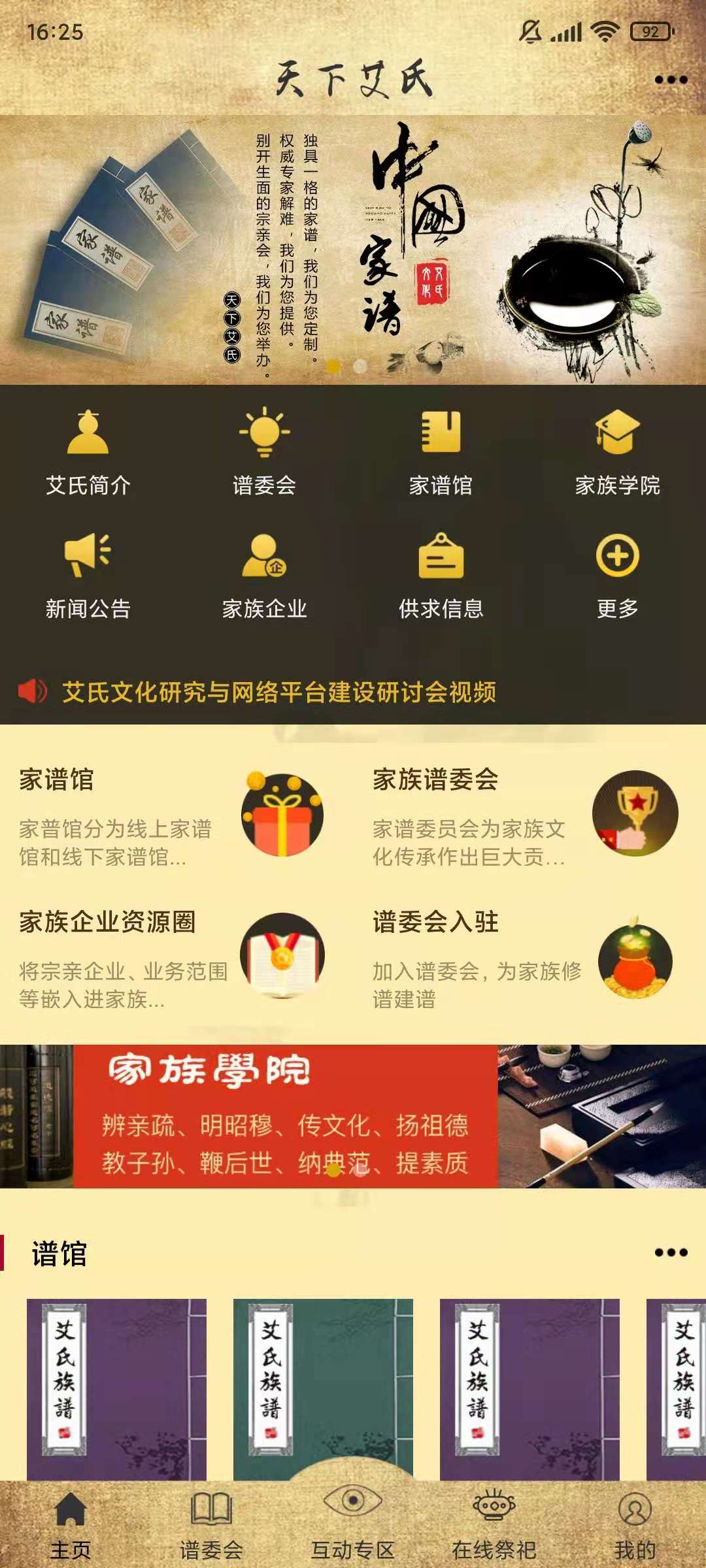Open more options beside 谱馆 heading

coord(671,1252)
